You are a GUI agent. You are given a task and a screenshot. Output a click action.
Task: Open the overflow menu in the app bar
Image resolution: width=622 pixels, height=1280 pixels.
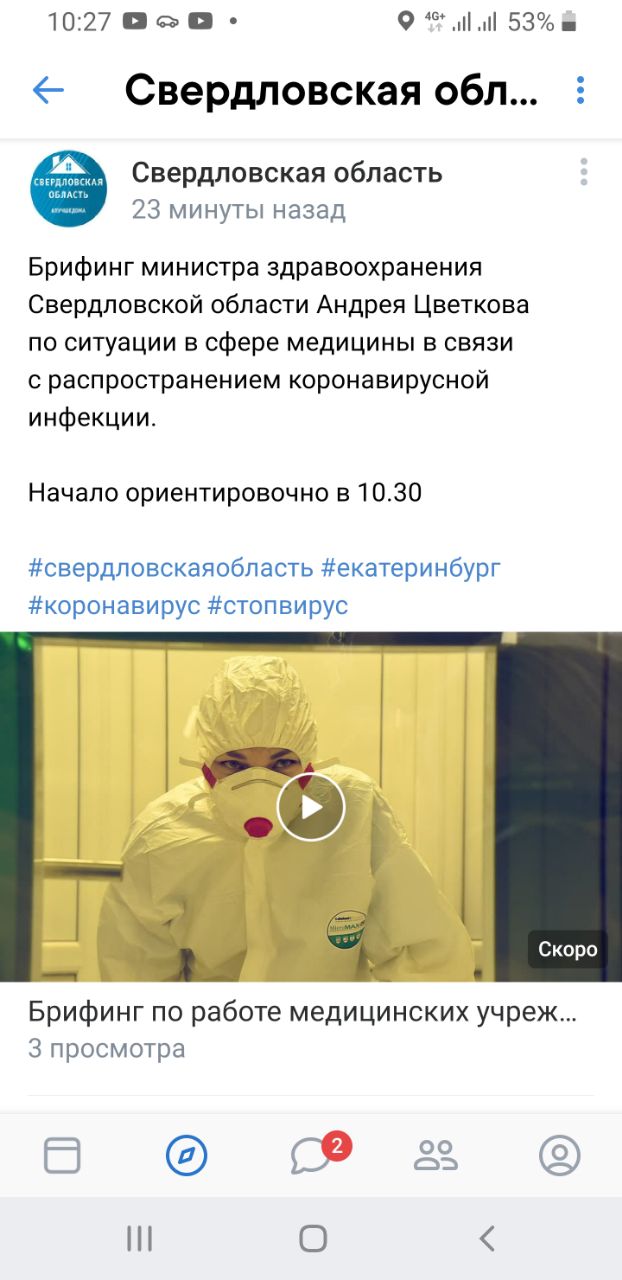tap(580, 91)
